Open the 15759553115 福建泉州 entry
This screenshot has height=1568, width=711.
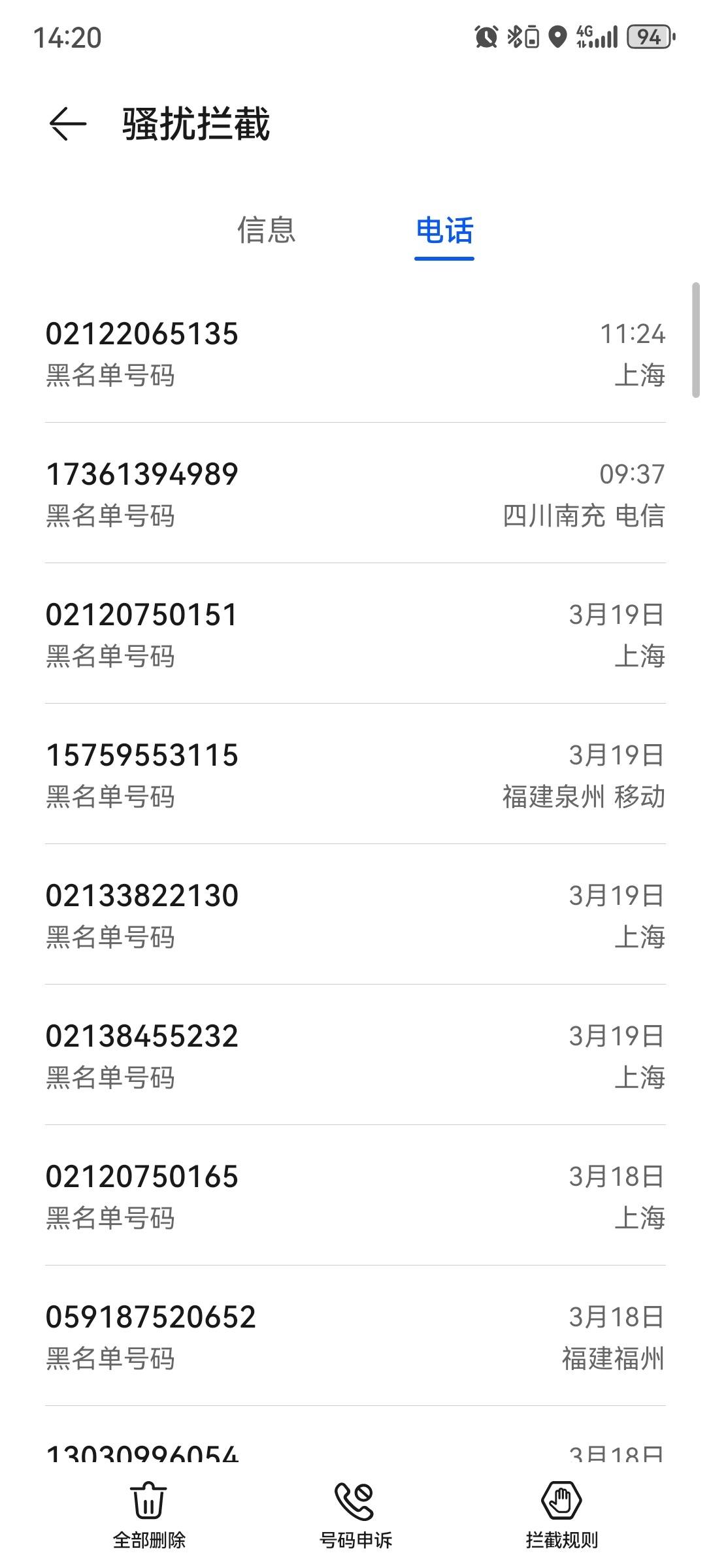pos(355,774)
